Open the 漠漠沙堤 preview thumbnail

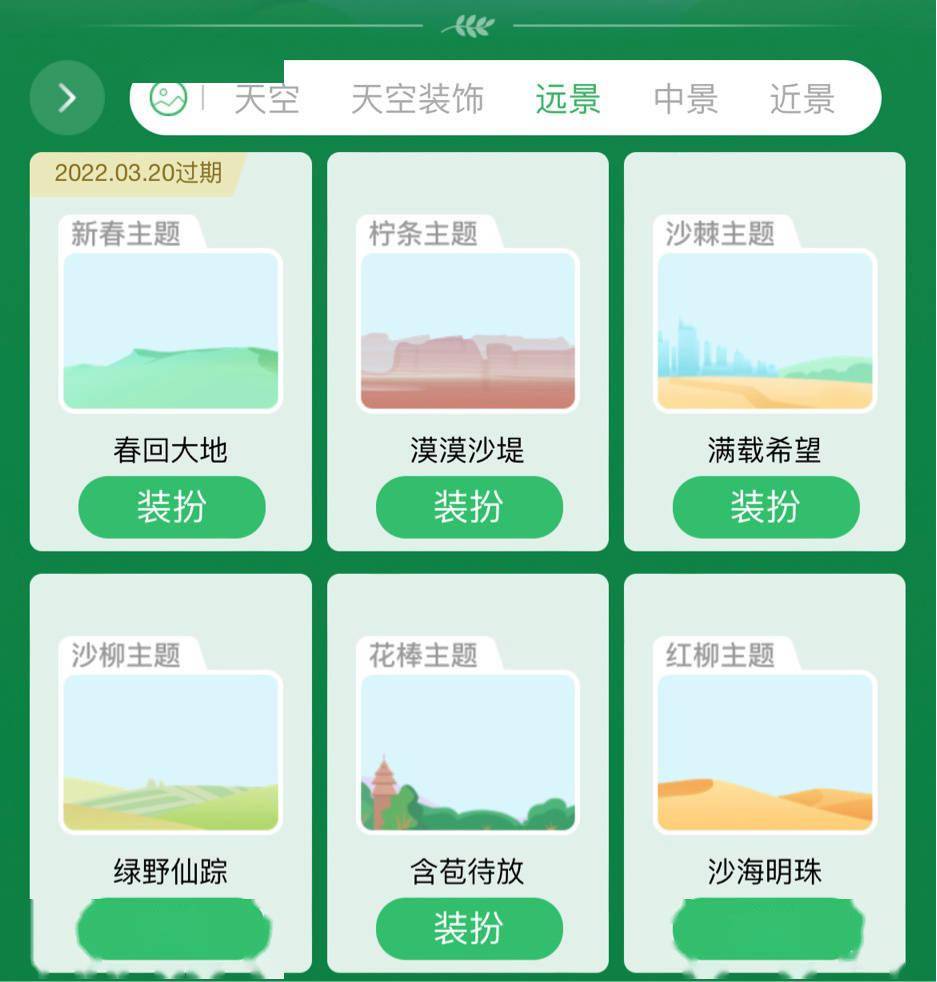(x=468, y=330)
